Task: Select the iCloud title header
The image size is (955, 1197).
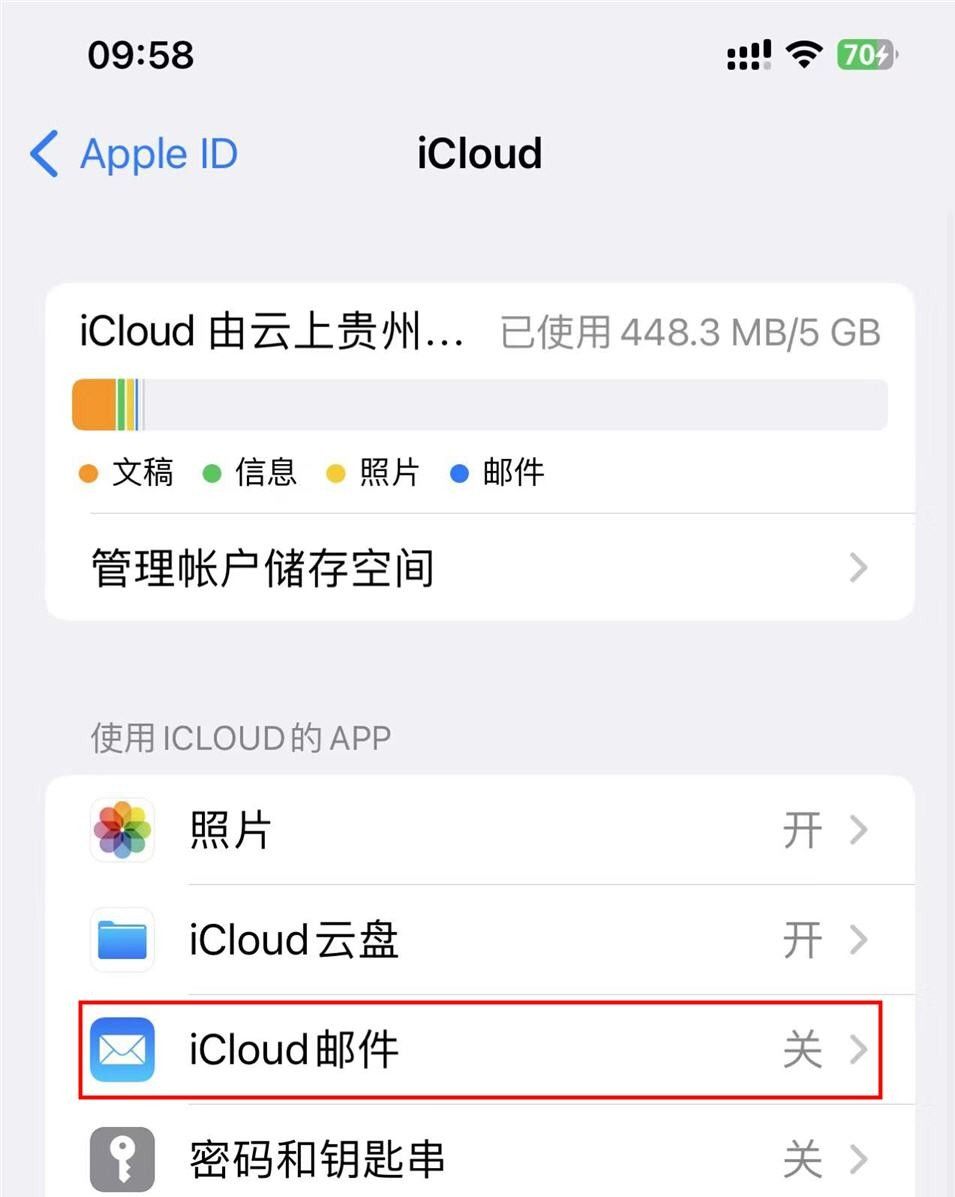Action: pyautogui.click(x=478, y=153)
